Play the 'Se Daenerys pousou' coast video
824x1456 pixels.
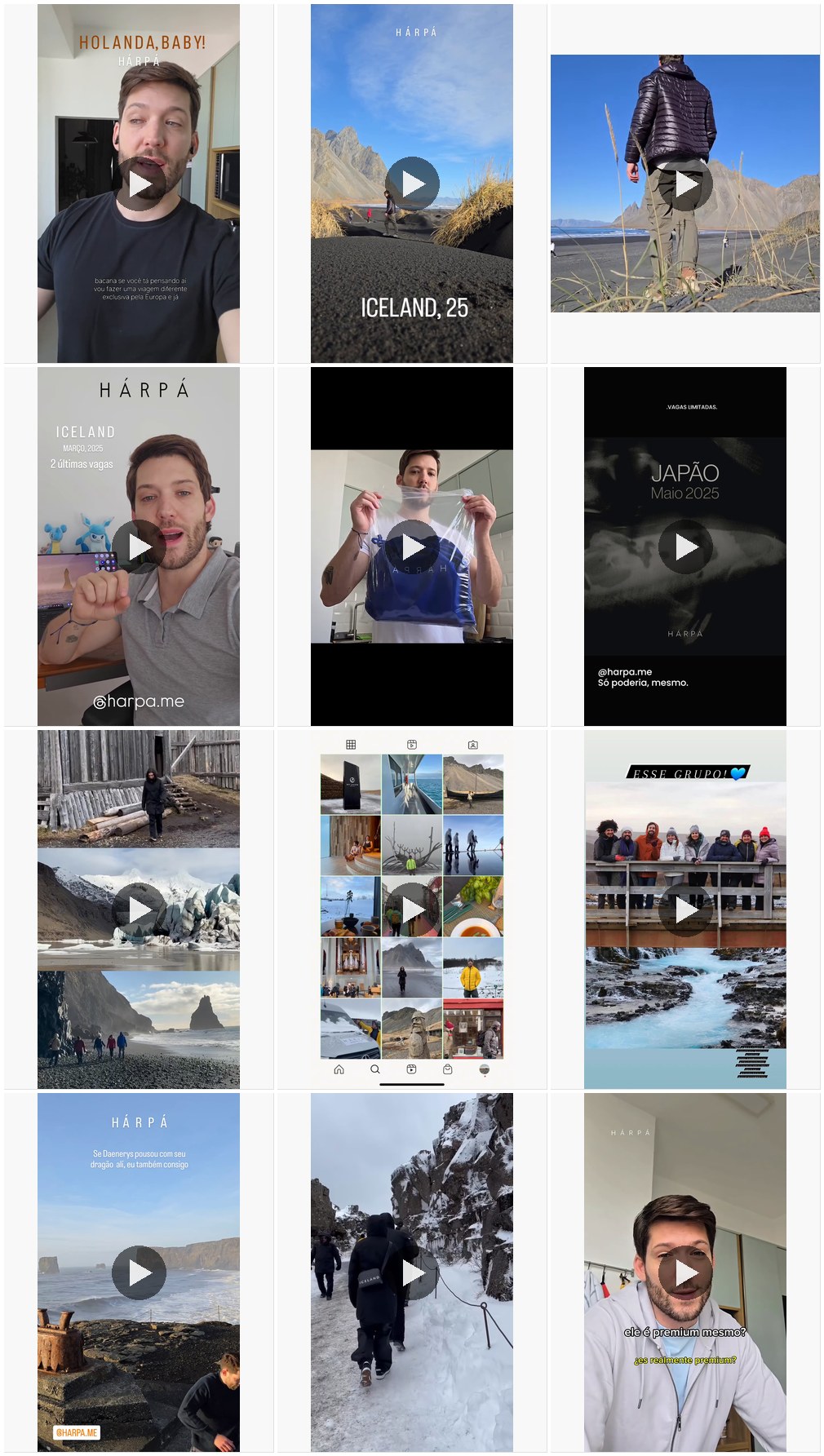click(x=139, y=1272)
